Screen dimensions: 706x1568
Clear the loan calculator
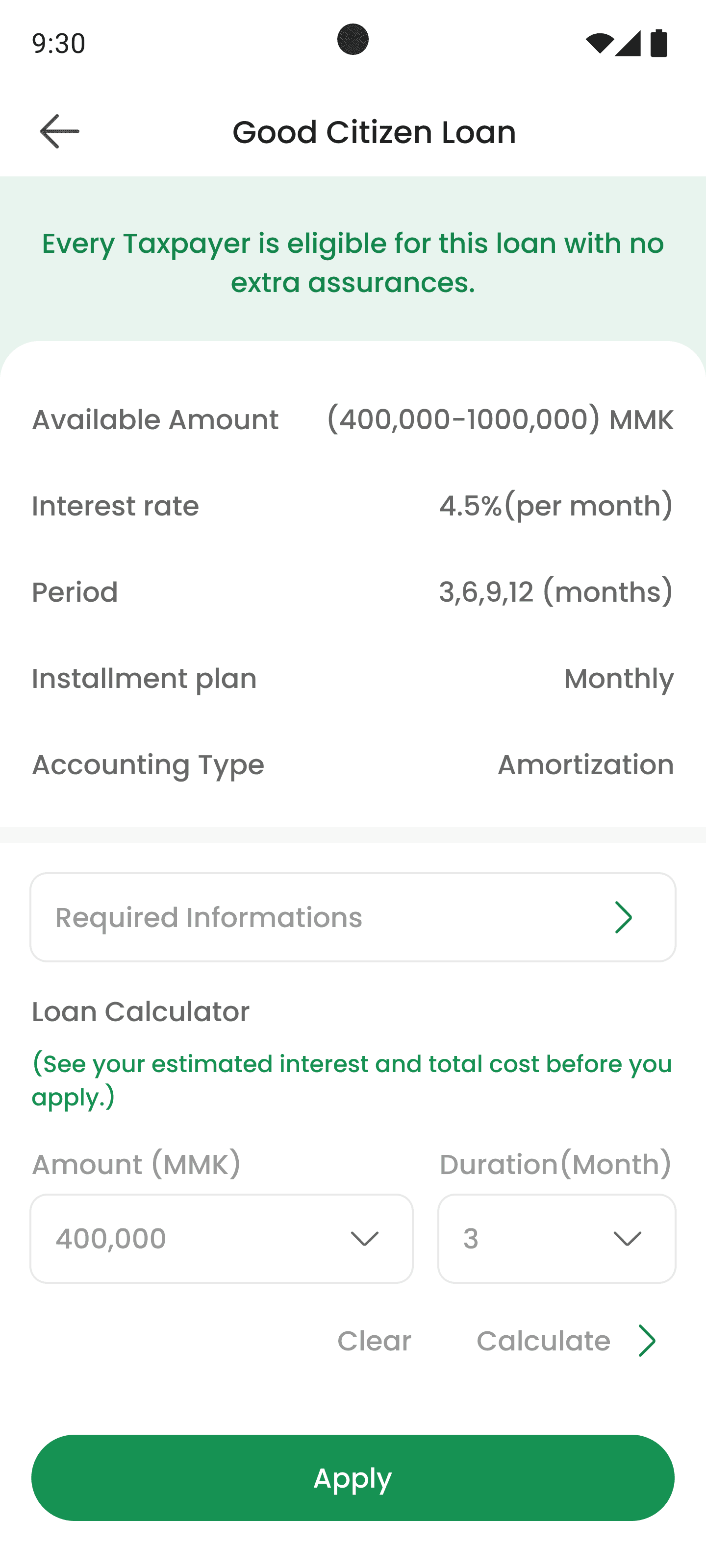(374, 1341)
